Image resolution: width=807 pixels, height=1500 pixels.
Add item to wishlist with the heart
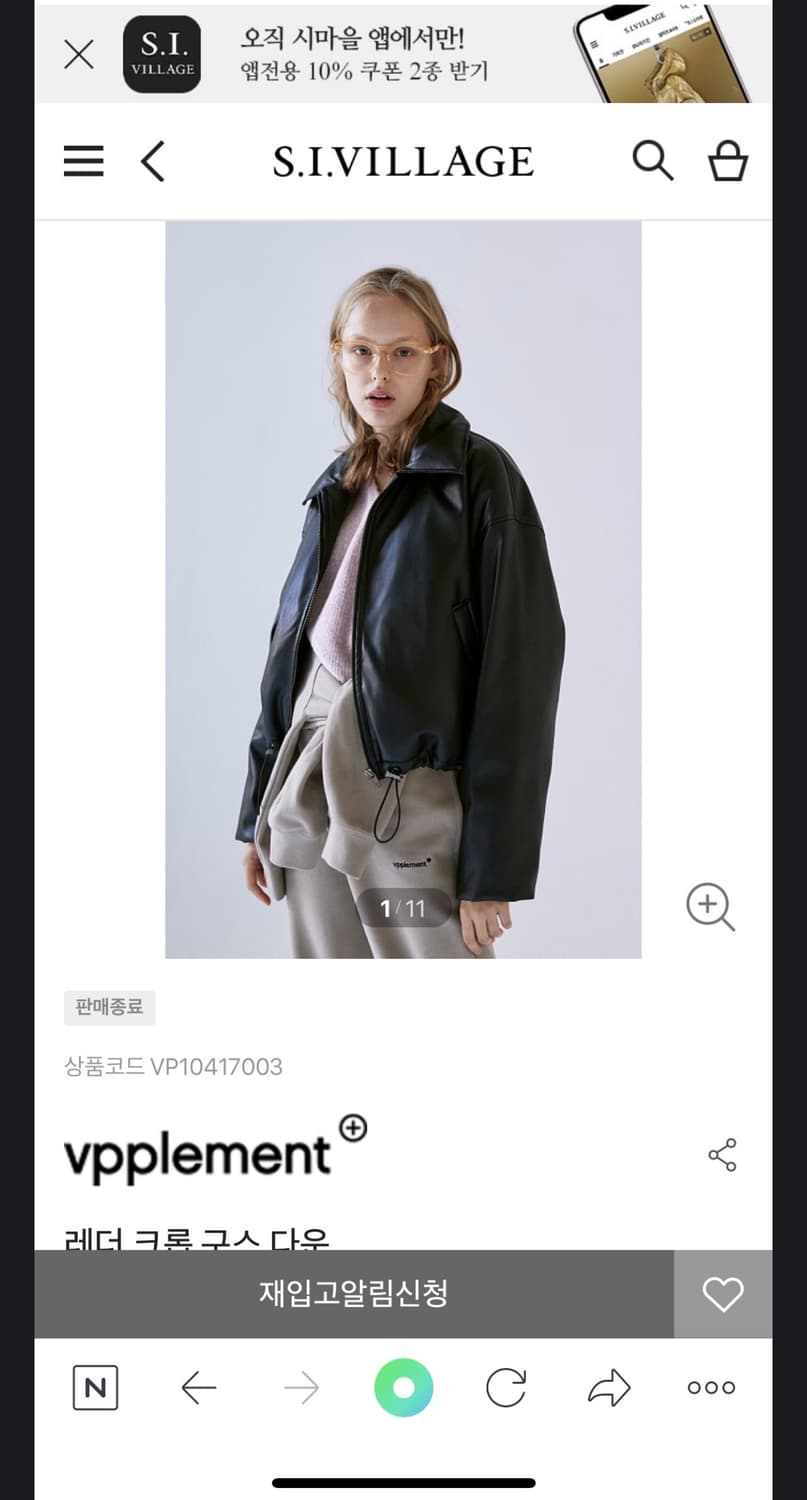724,1294
